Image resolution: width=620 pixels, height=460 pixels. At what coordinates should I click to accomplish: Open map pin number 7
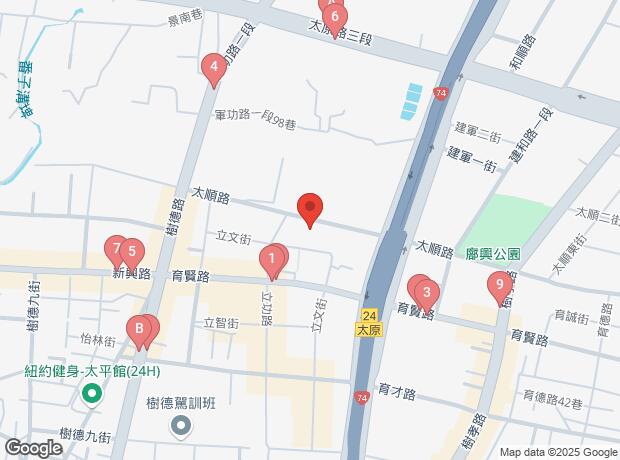pos(116,249)
